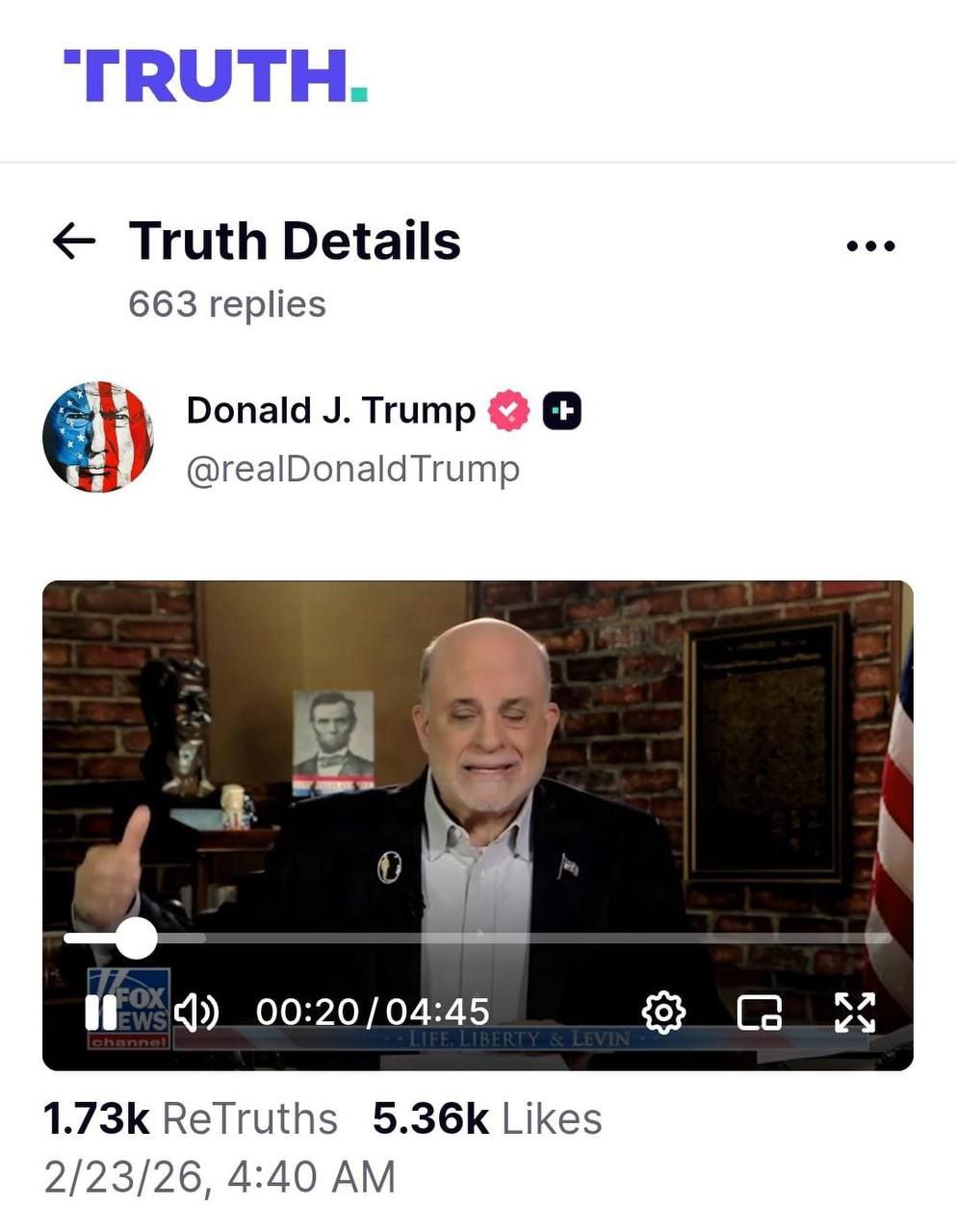Tap the Truth logo at top

[216, 77]
